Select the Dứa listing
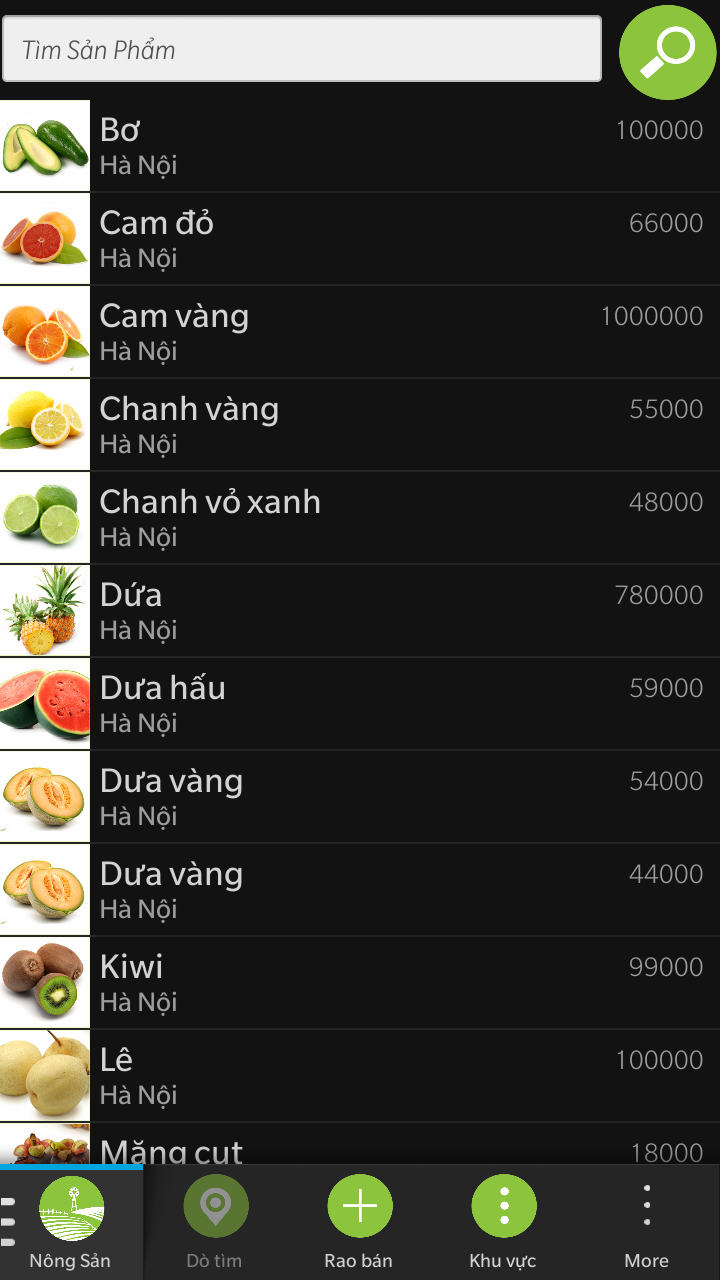Image resolution: width=720 pixels, height=1280 pixels. tap(360, 611)
